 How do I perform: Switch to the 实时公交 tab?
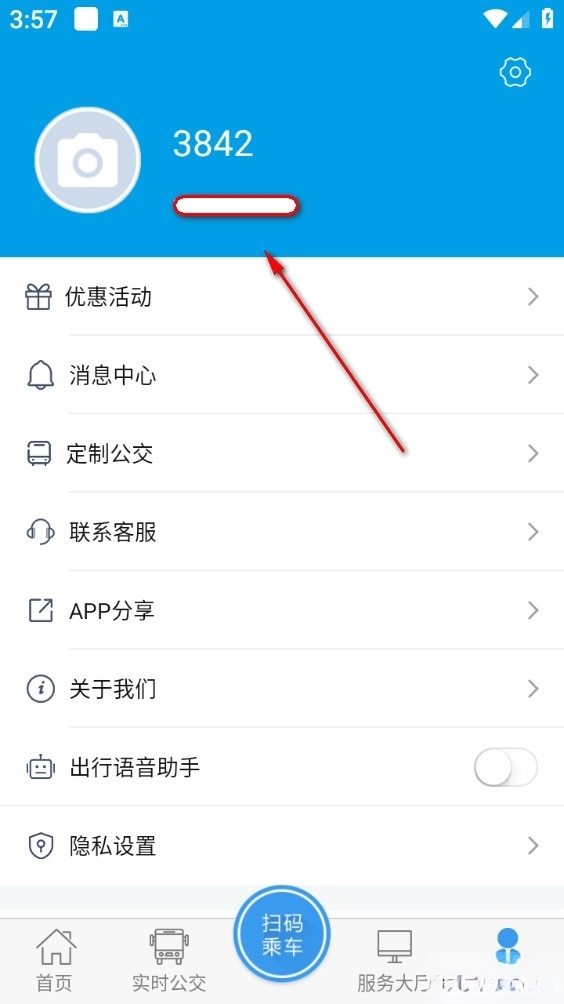(169, 960)
